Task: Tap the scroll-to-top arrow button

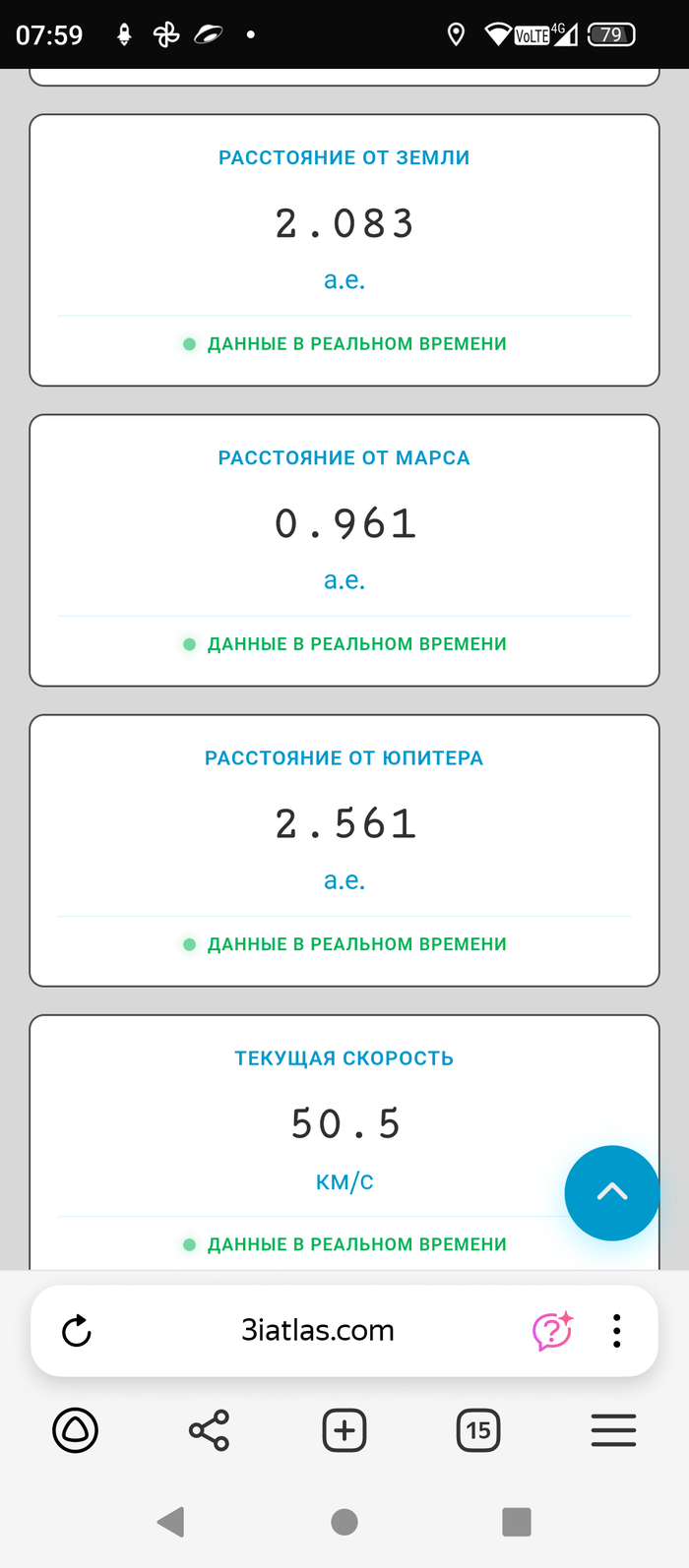Action: 611,1192
